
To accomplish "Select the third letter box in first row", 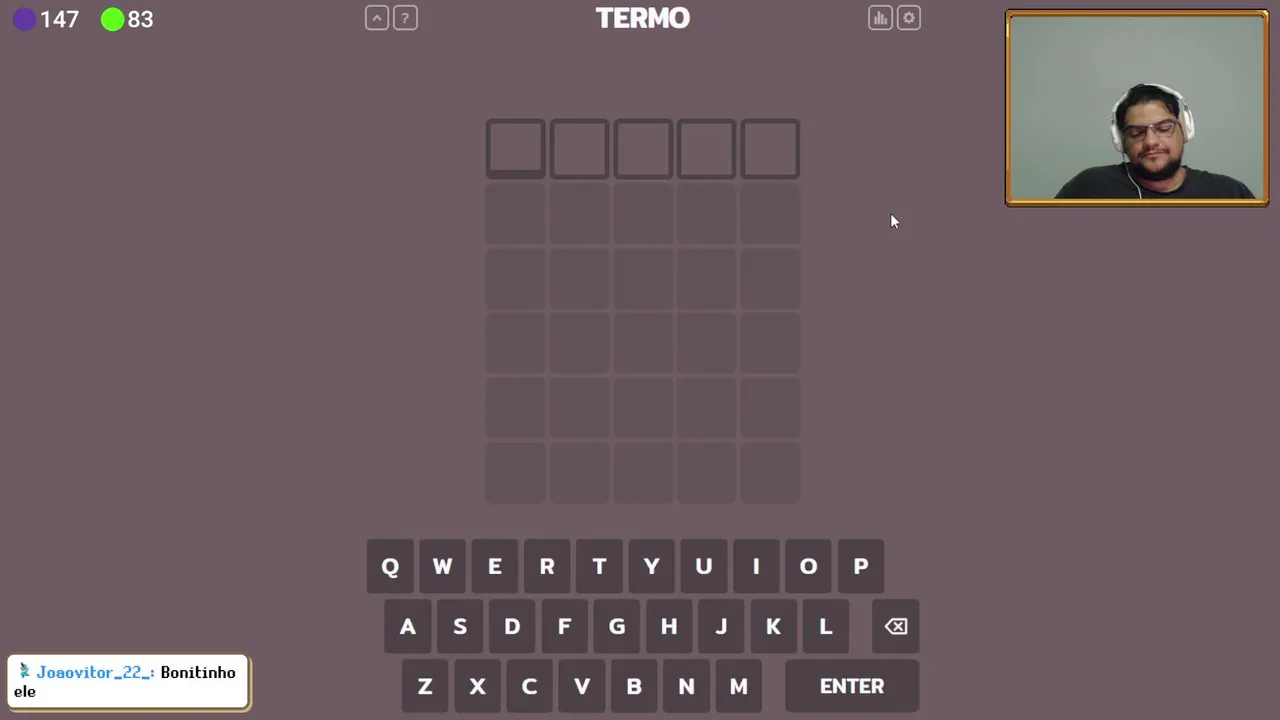I will [x=643, y=149].
